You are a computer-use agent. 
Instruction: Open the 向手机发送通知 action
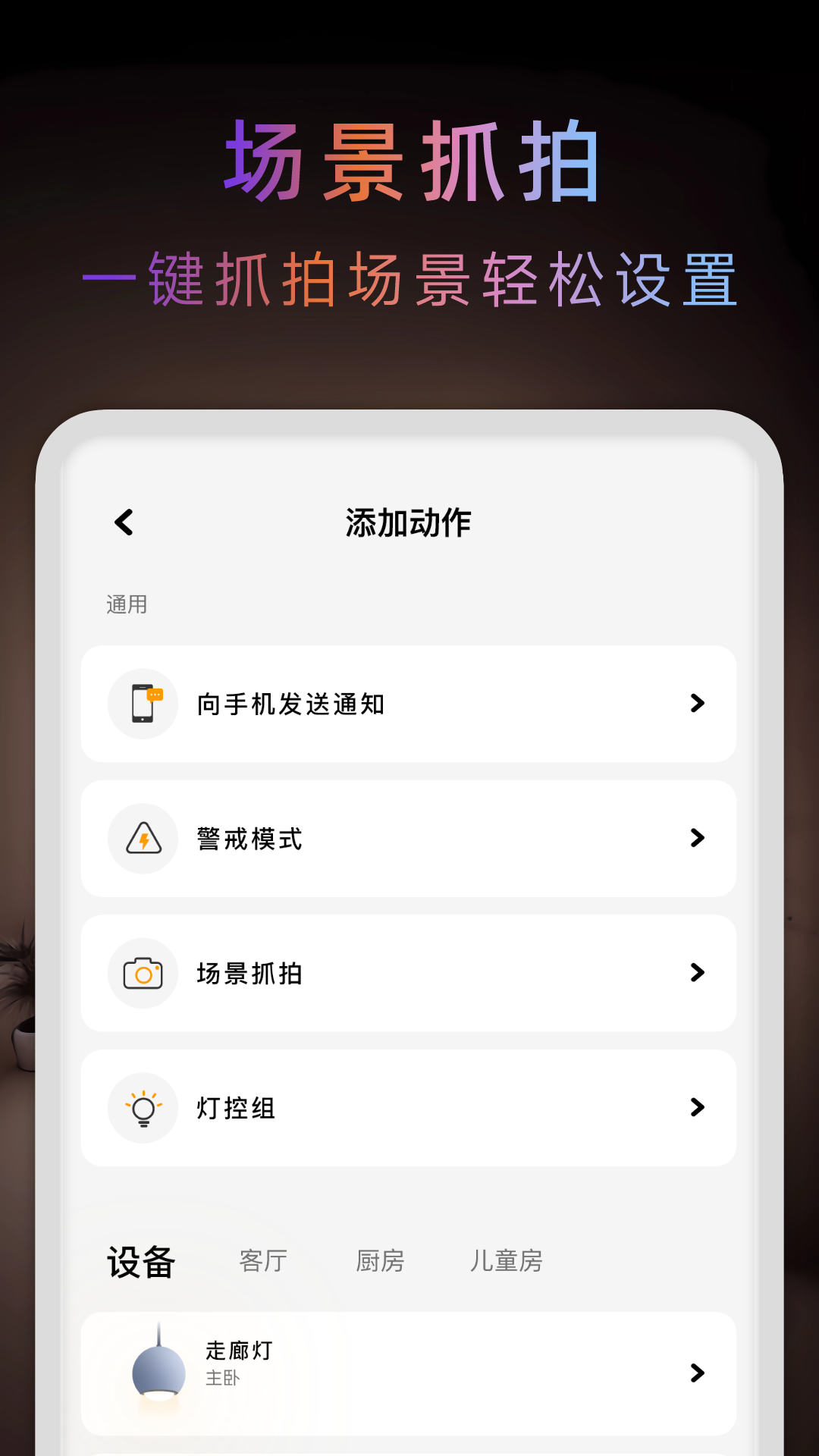[409, 704]
